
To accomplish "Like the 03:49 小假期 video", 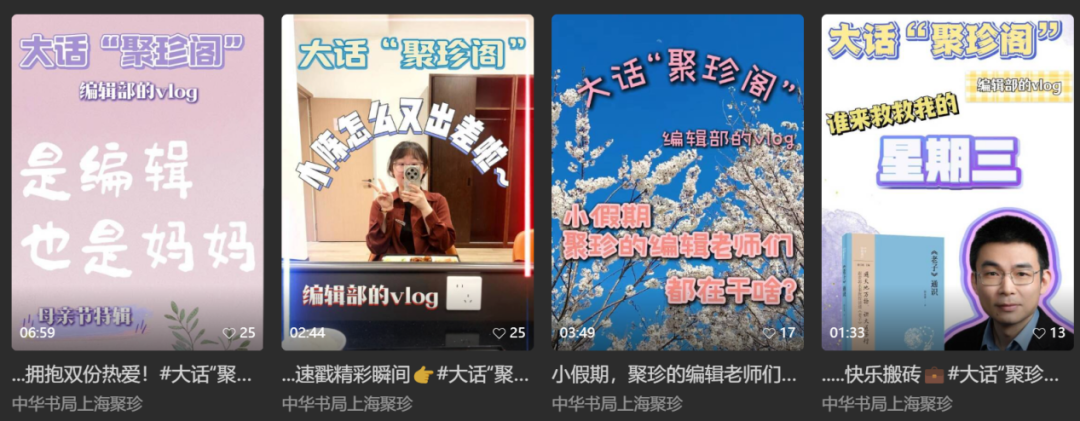I will [x=769, y=333].
